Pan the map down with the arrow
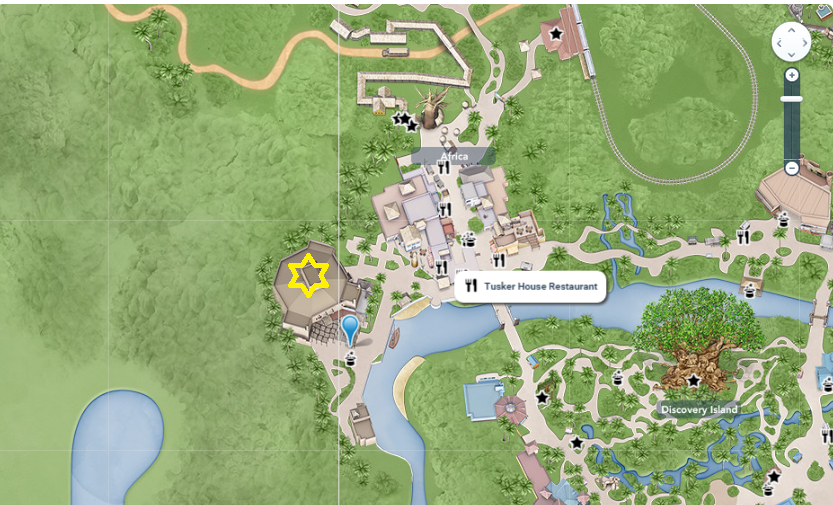The image size is (833, 505). click(792, 55)
